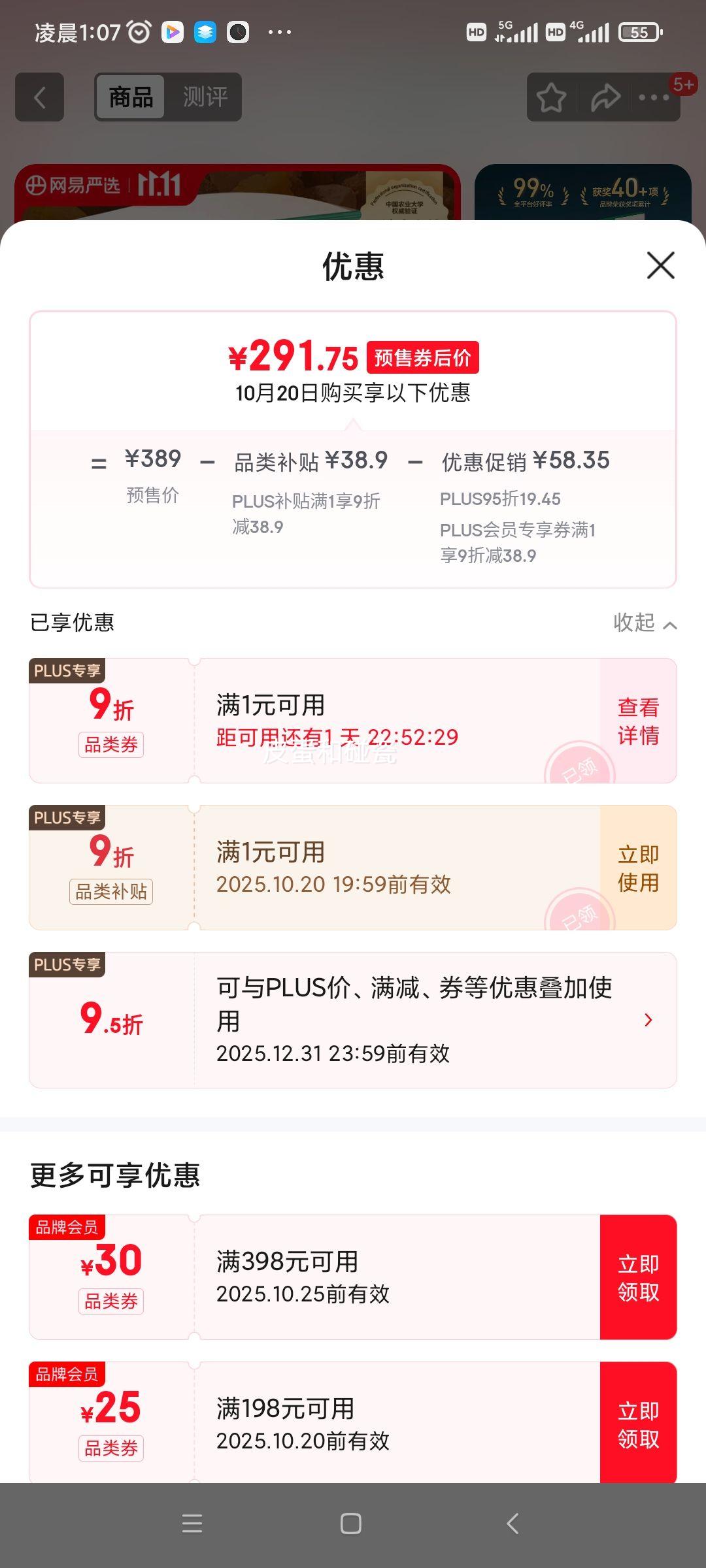Claim the ¥25 品牌会员 coupon
706x1568 pixels.
tap(638, 1424)
